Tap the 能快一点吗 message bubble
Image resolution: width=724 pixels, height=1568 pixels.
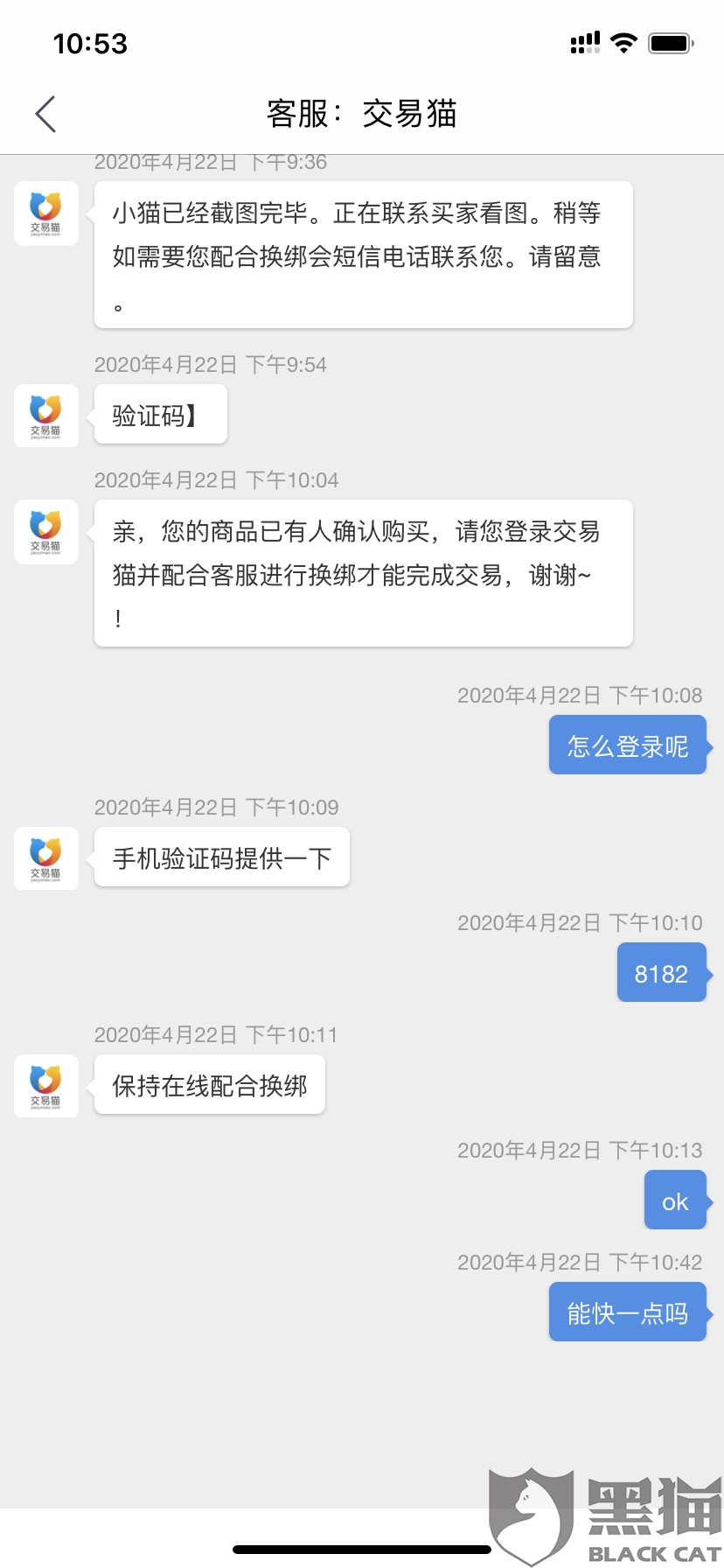pos(627,1312)
